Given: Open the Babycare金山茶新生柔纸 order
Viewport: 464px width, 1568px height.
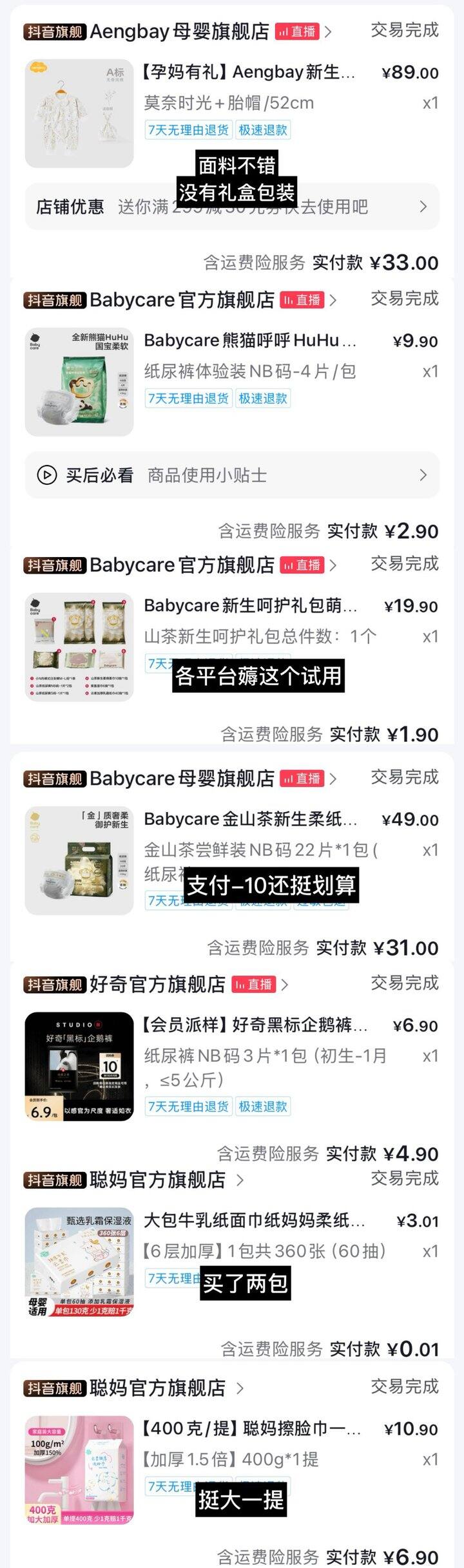Looking at the screenshot, I should [x=250, y=820].
